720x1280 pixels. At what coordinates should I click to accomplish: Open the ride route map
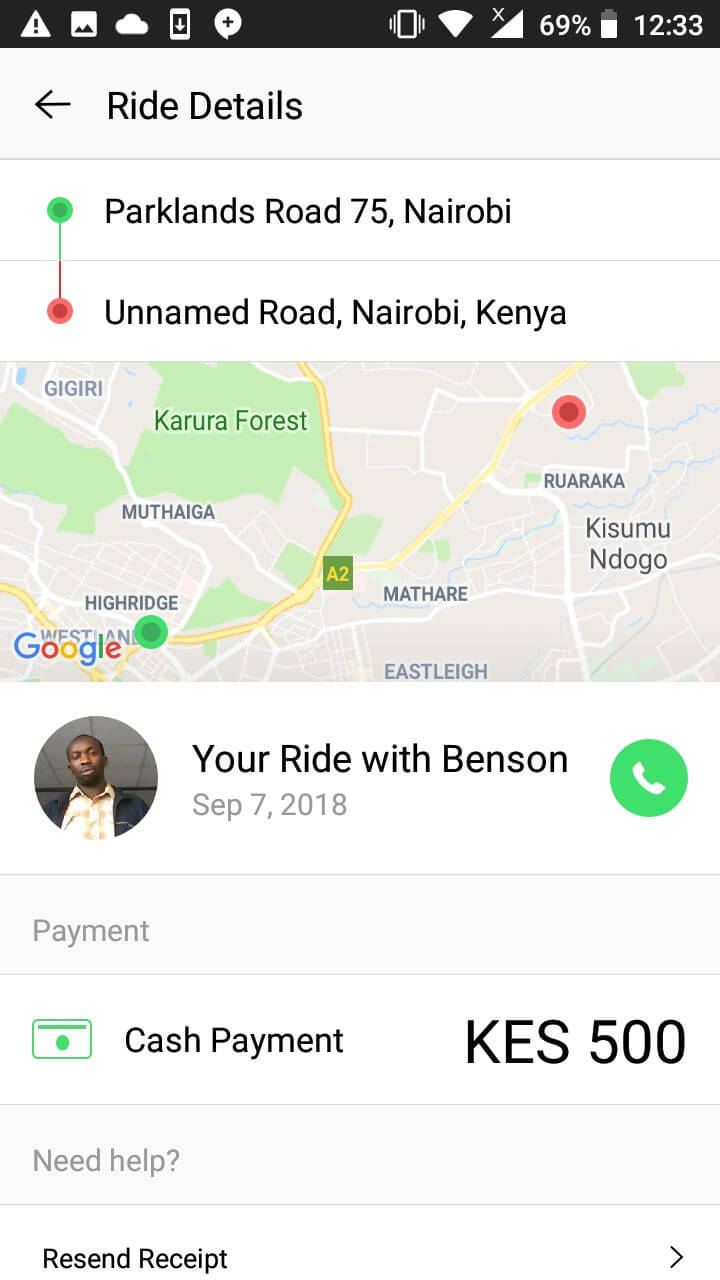(x=360, y=522)
